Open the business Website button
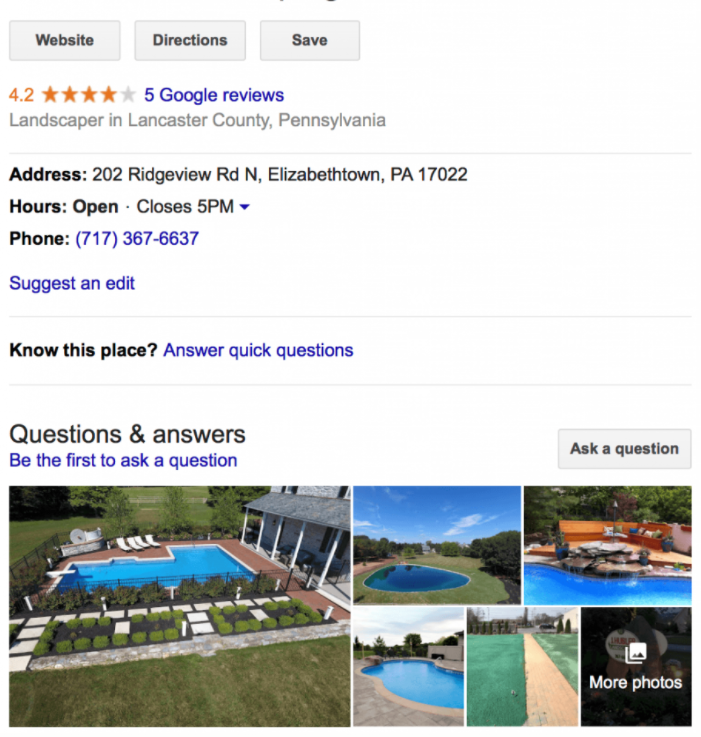The width and height of the screenshot is (701, 737). (64, 41)
